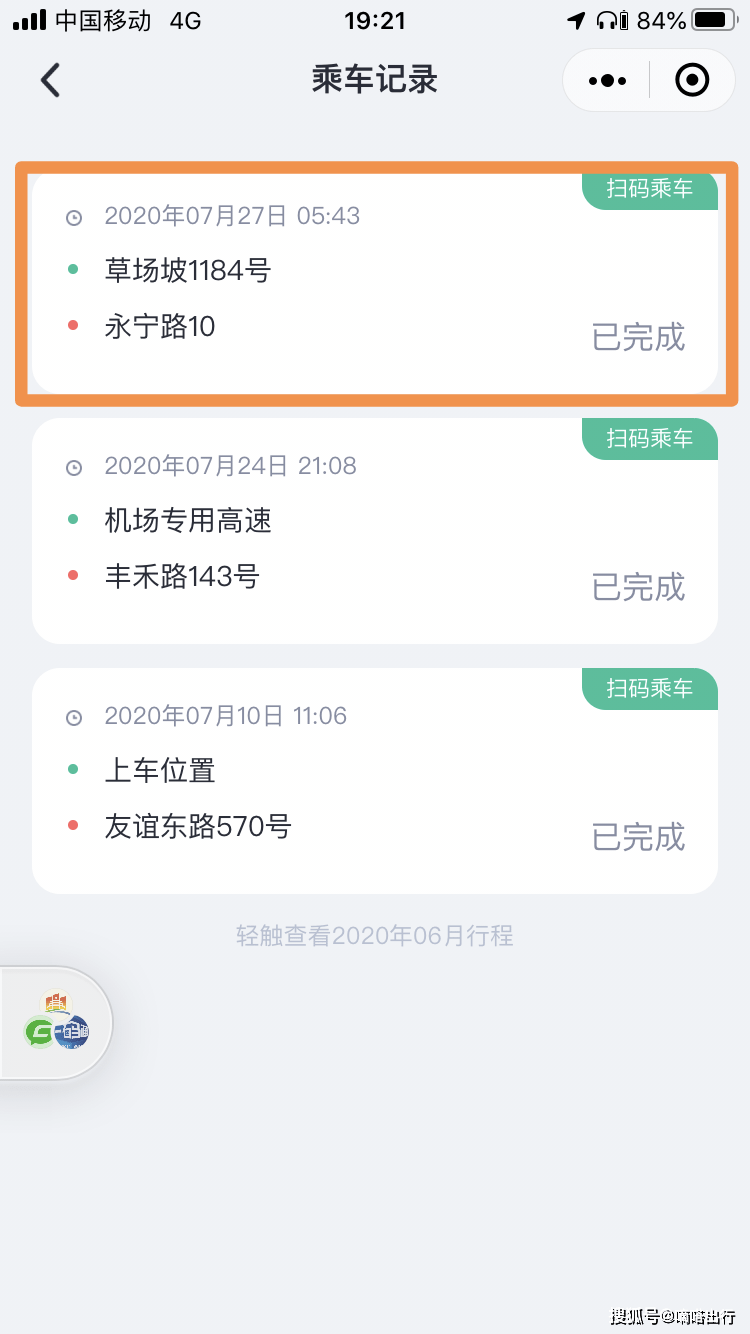Click the circular capsule target icon
This screenshot has height=1334, width=750.
click(x=692, y=80)
